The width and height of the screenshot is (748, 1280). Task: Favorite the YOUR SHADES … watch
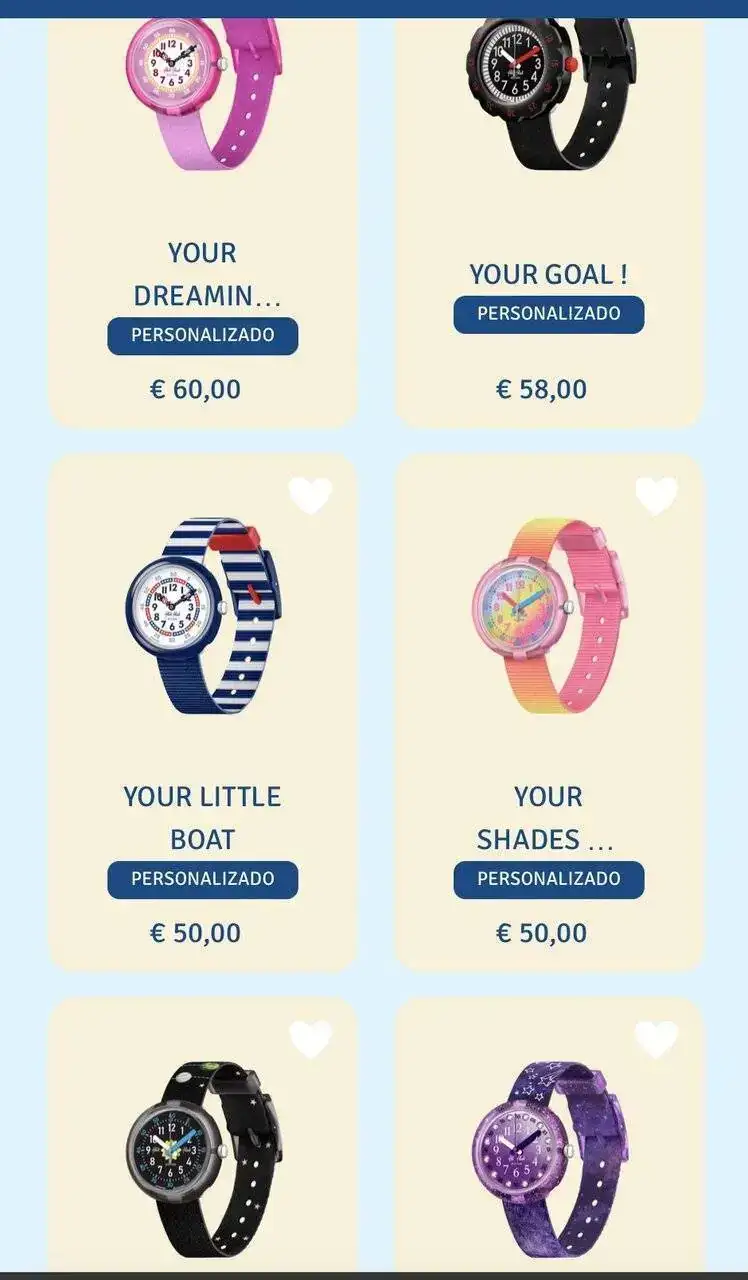[656, 495]
